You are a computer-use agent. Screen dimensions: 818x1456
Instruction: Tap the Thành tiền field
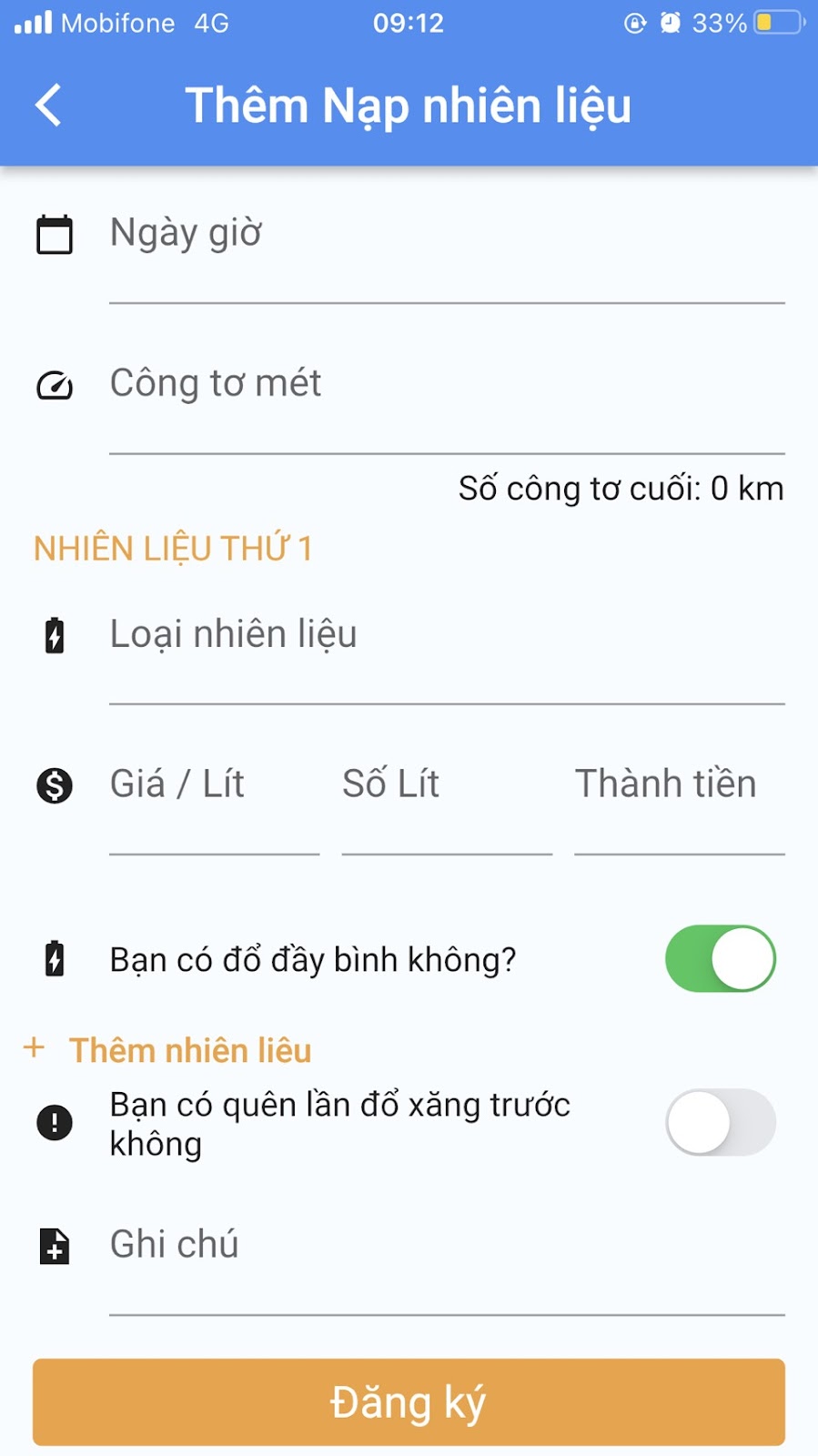tap(680, 799)
